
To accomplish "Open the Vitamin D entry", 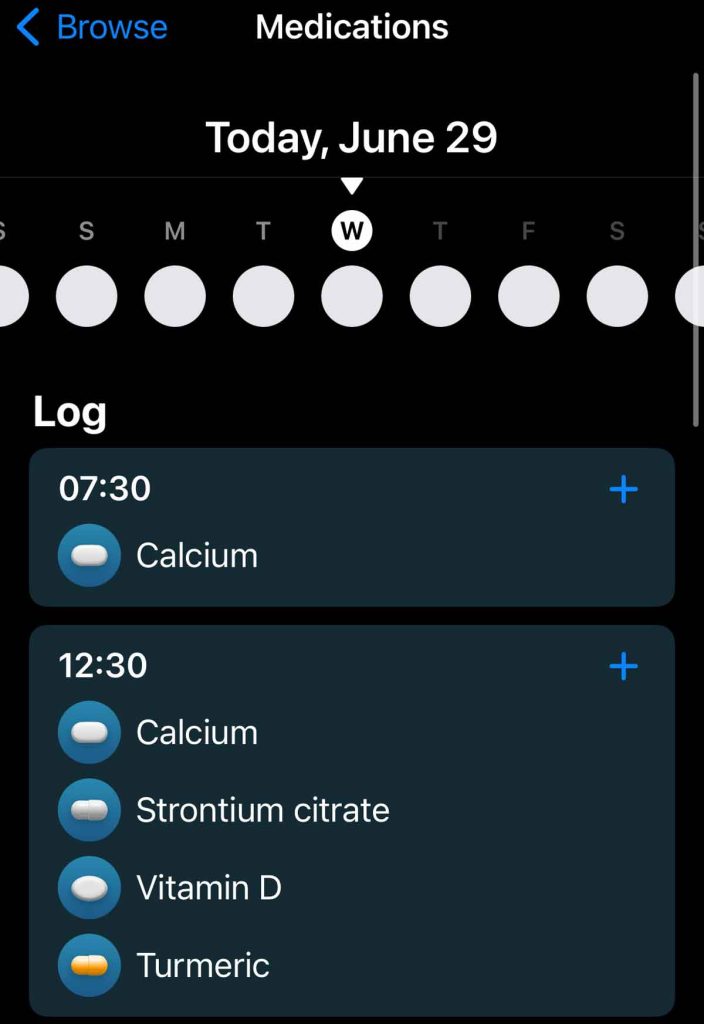I will 208,887.
